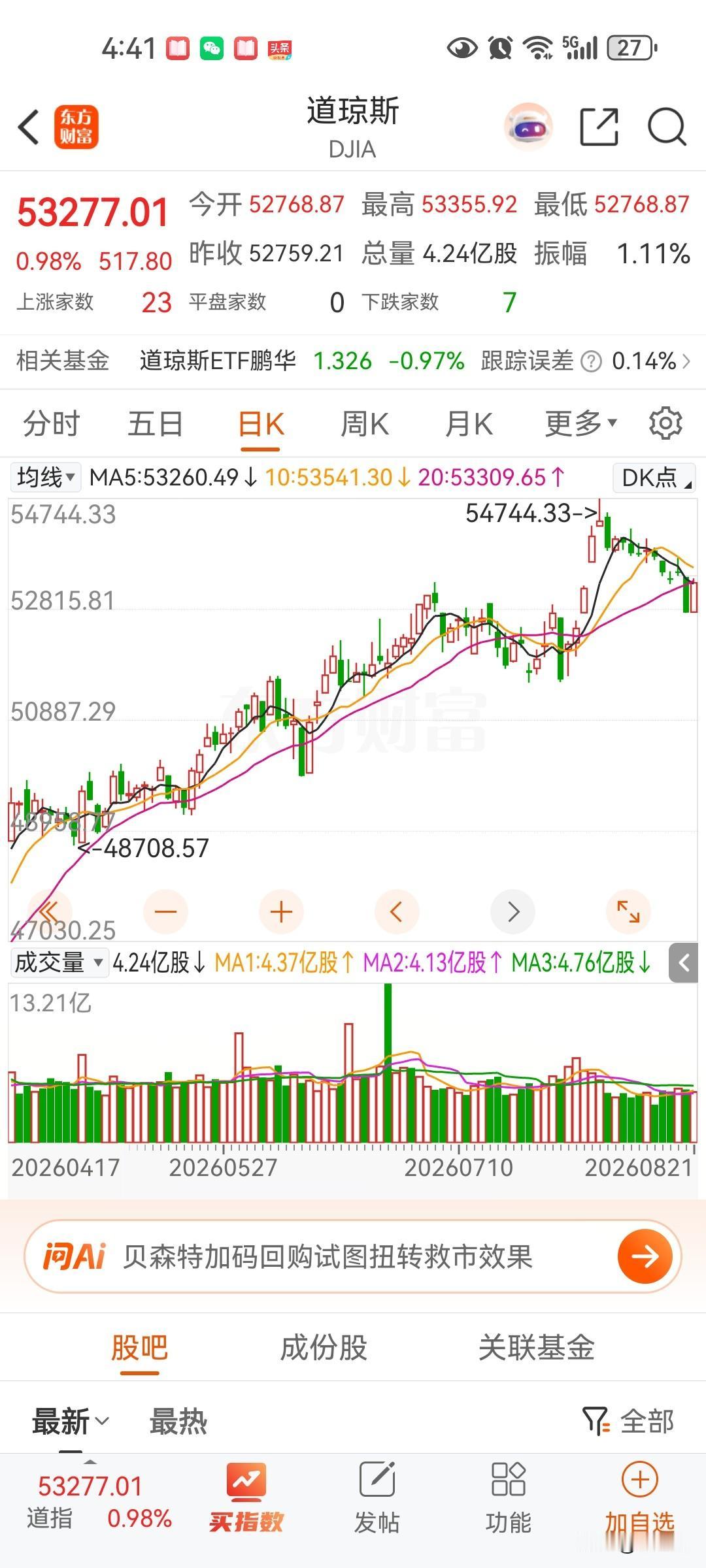Switch to the 五日 chart tab
The image size is (706, 1568).
[x=156, y=424]
